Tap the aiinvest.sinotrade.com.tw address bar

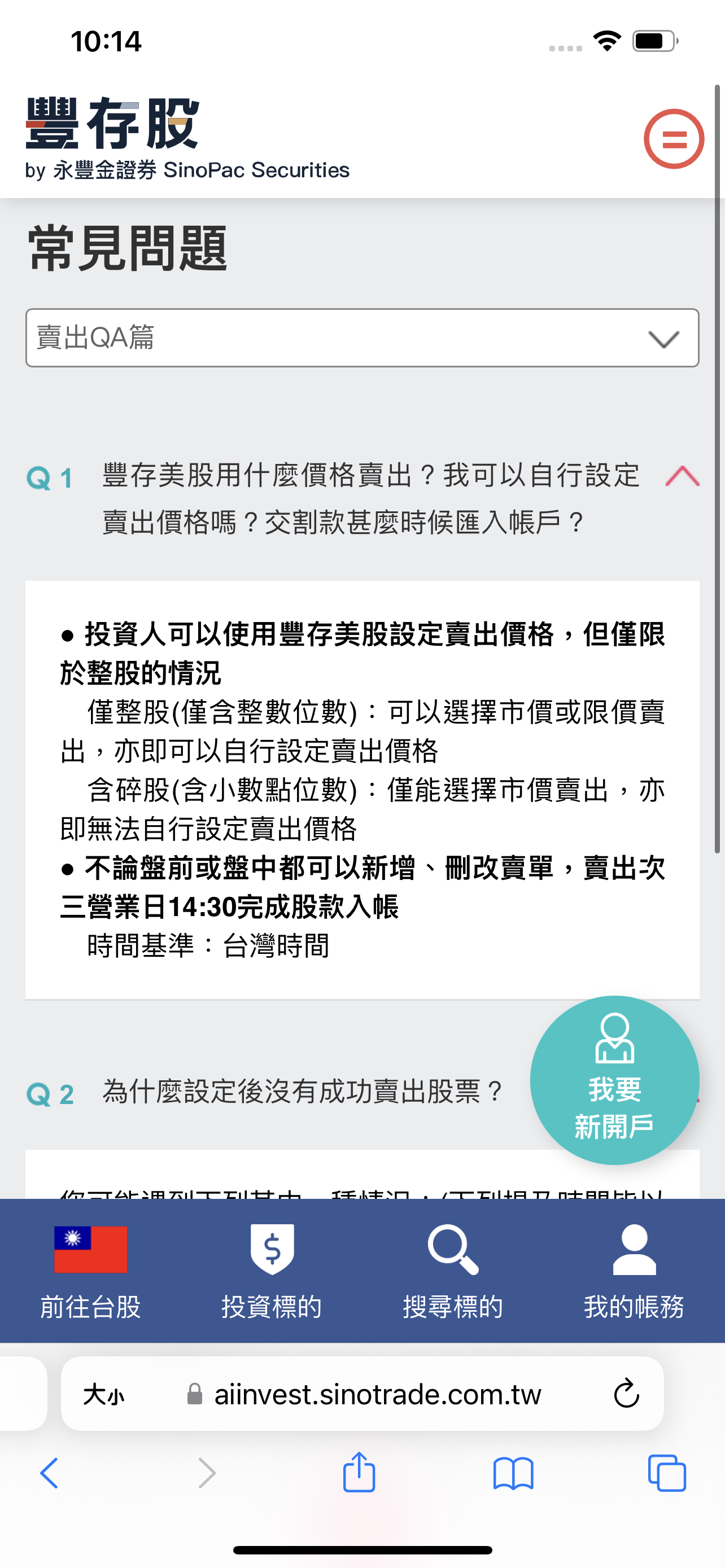pos(377,1395)
